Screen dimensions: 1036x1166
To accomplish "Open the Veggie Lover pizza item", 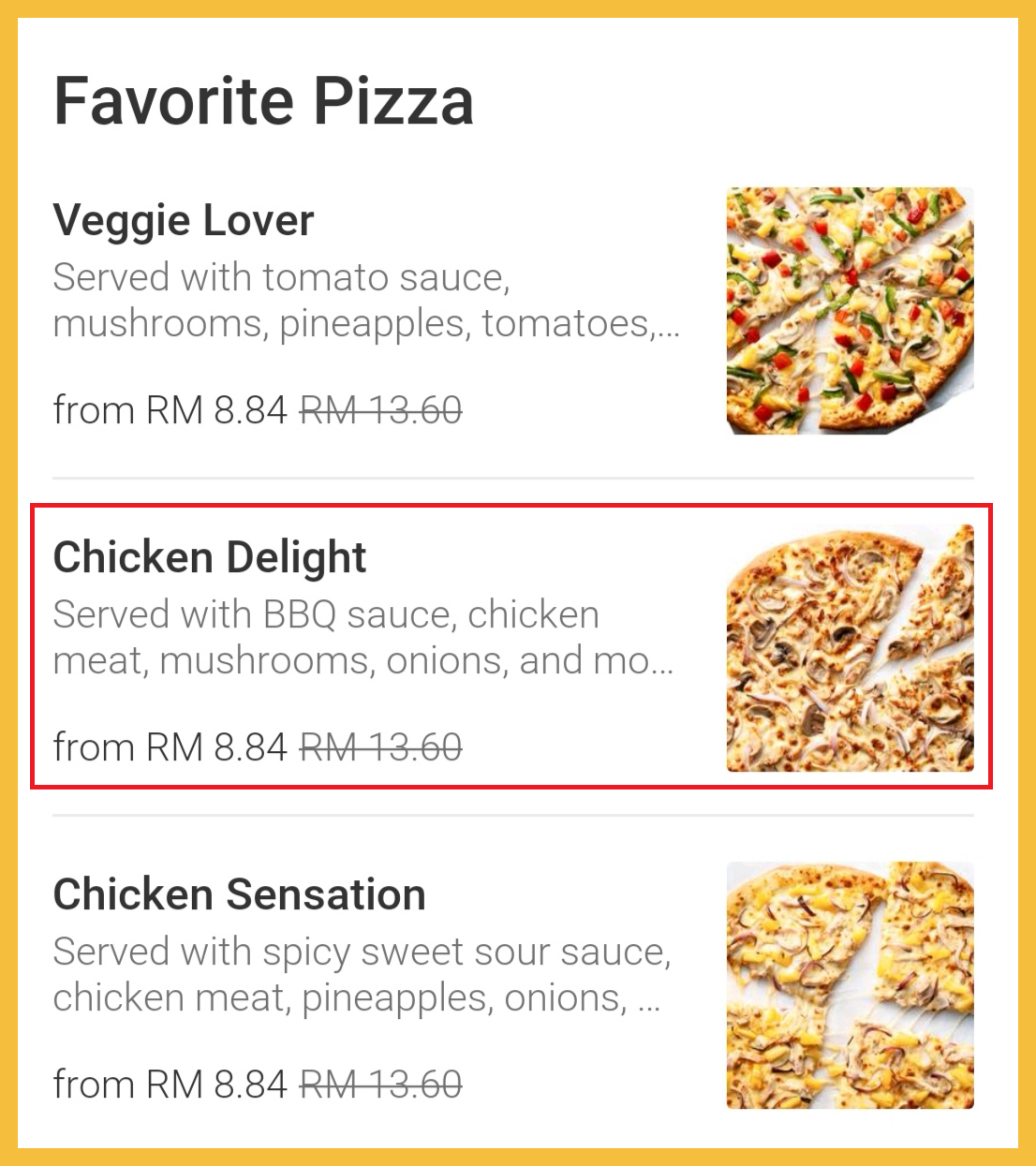I will 184,221.
